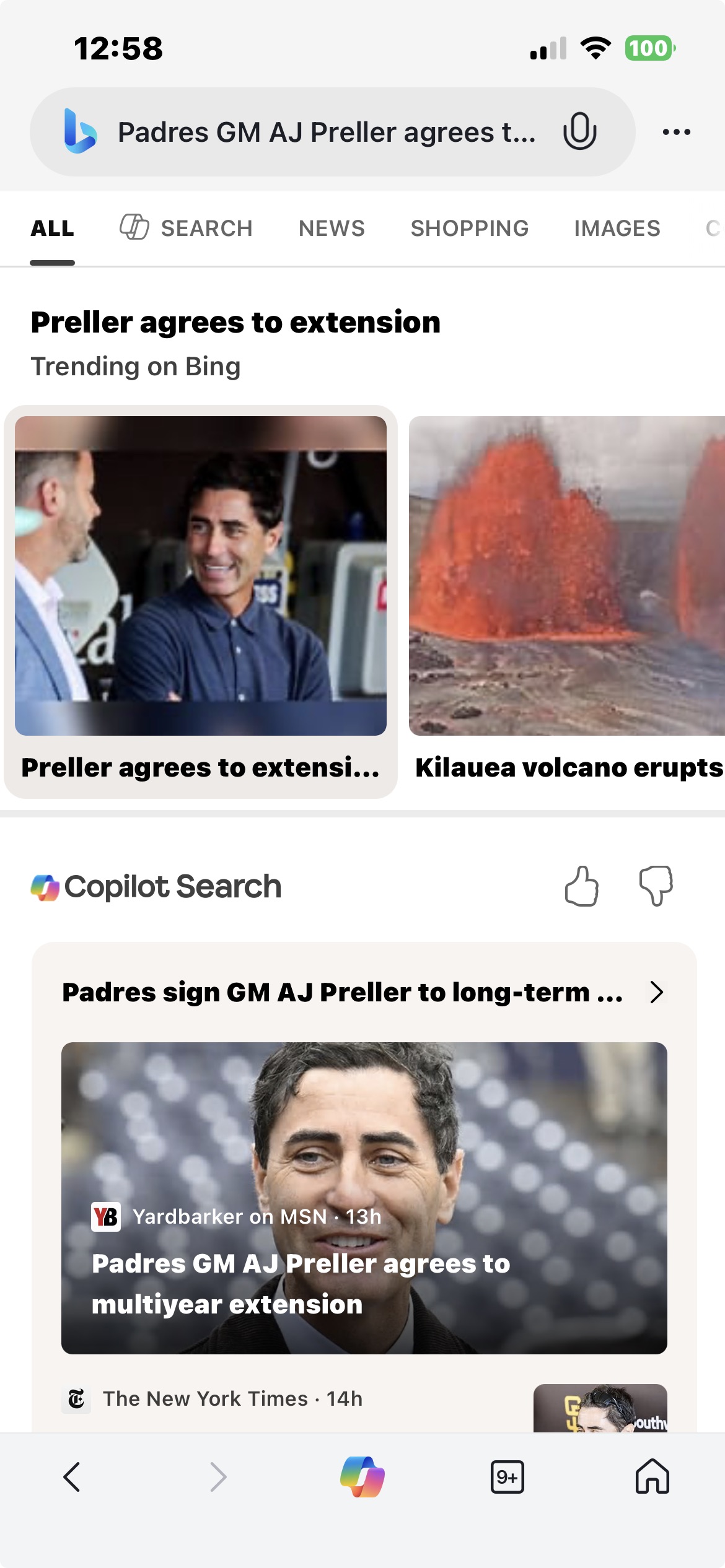Image resolution: width=725 pixels, height=1568 pixels.
Task: Open the tabs switcher showing 9+
Action: click(507, 1477)
